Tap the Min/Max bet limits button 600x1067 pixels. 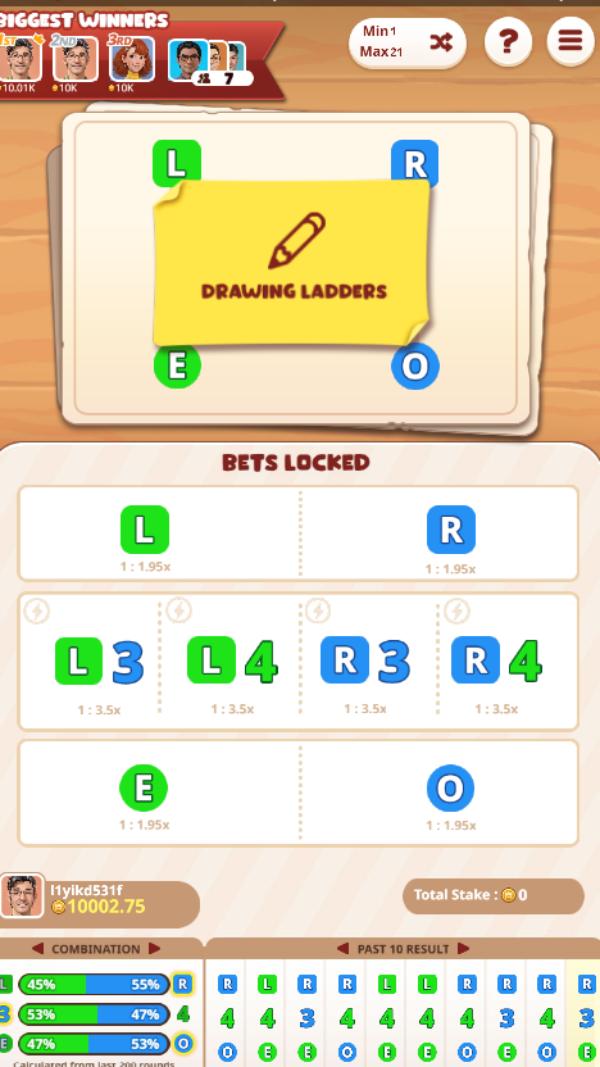point(407,42)
